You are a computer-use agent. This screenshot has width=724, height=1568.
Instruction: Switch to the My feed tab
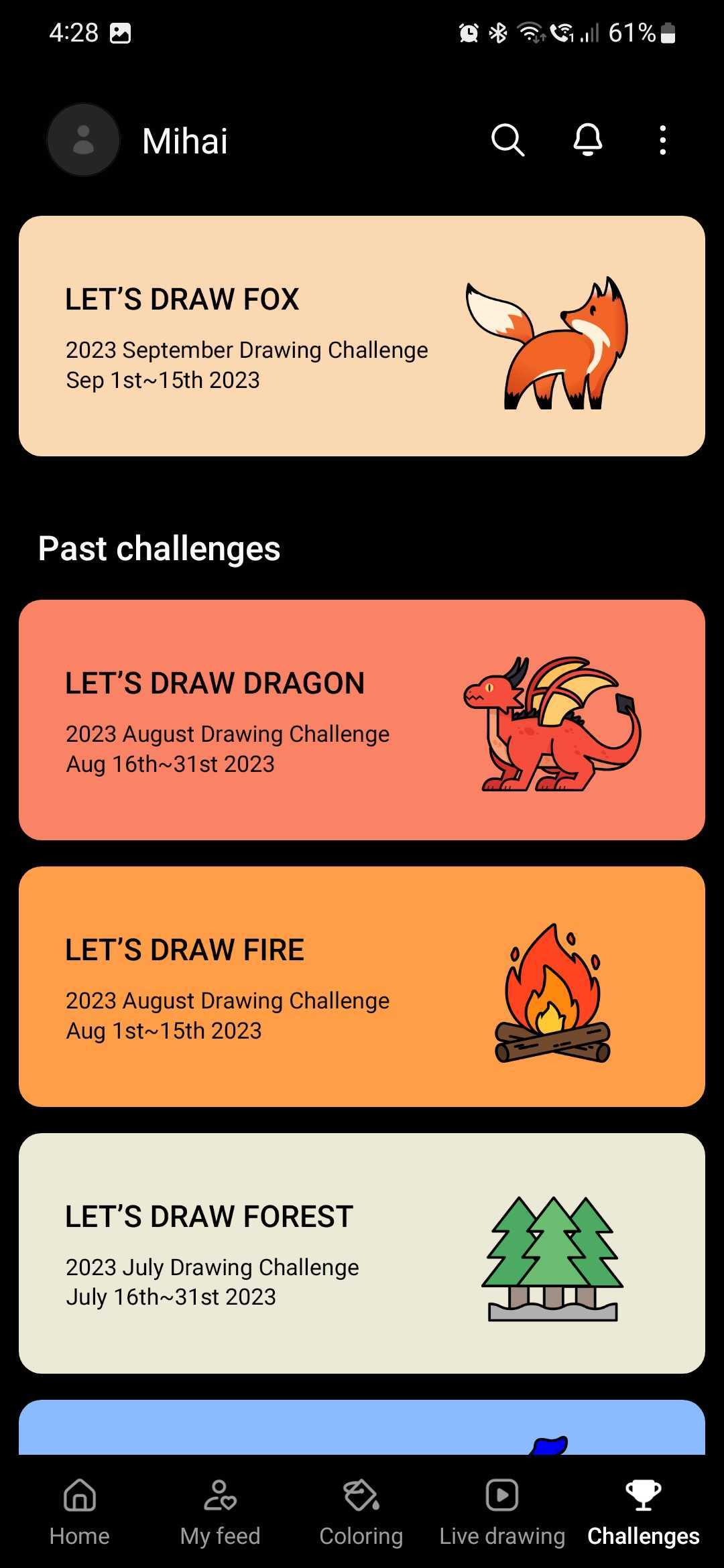click(x=220, y=1512)
